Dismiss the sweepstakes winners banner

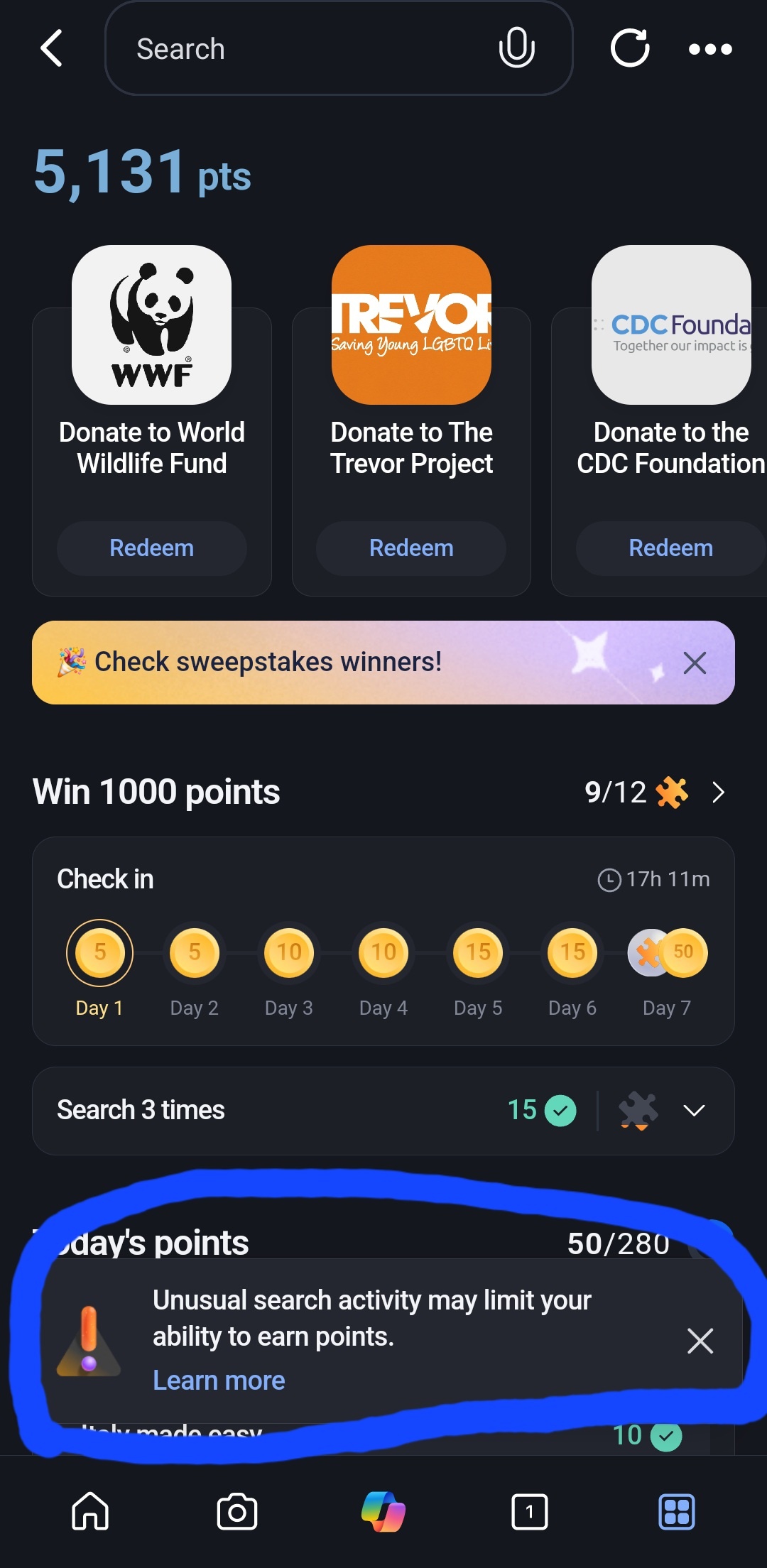coord(695,662)
